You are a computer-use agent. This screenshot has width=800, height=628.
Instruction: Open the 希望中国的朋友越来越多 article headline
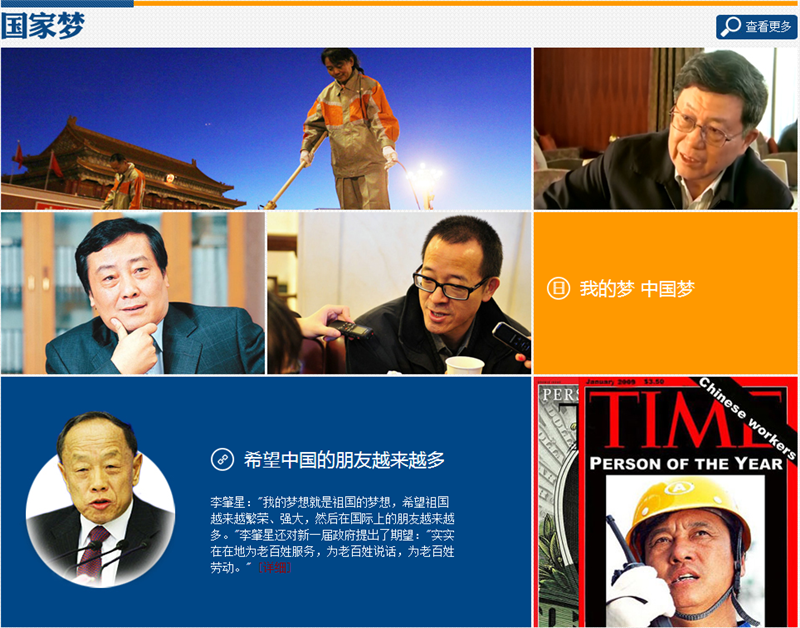point(343,460)
